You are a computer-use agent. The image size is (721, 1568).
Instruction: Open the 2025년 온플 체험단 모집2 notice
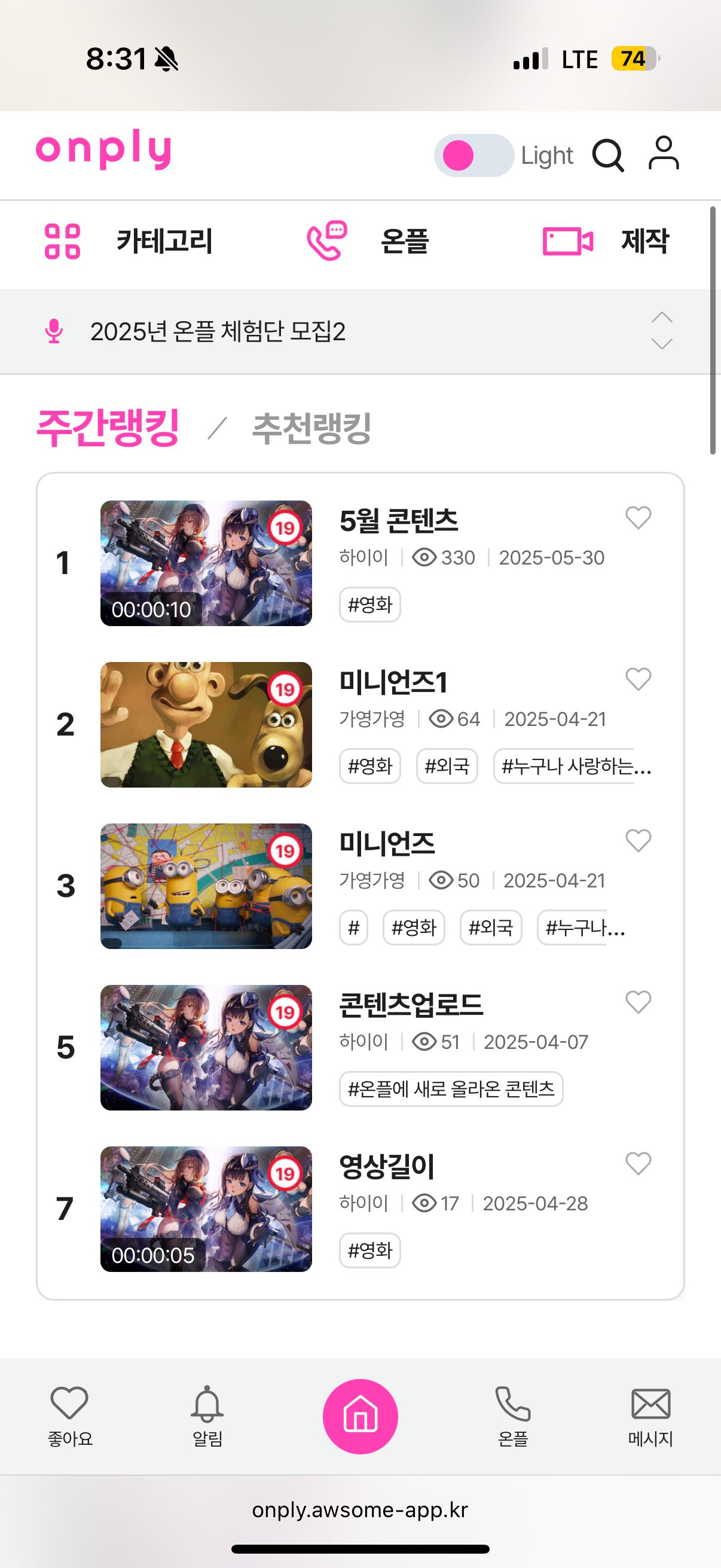click(x=218, y=332)
